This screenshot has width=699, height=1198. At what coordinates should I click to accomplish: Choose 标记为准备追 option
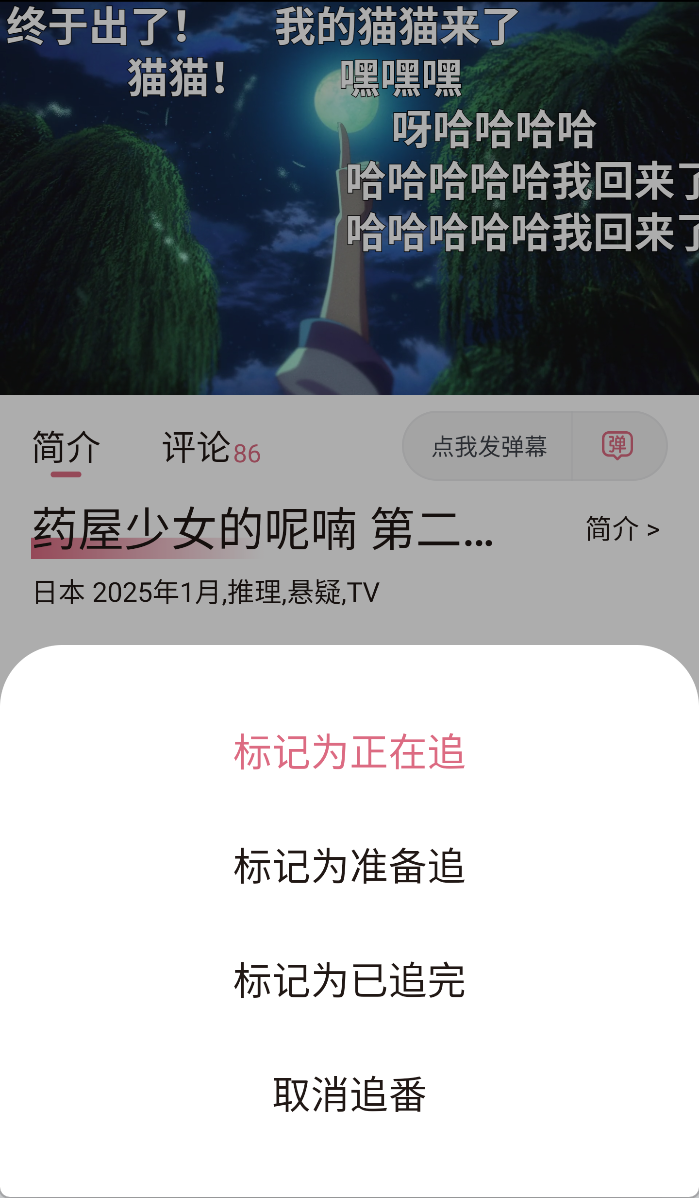point(349,866)
